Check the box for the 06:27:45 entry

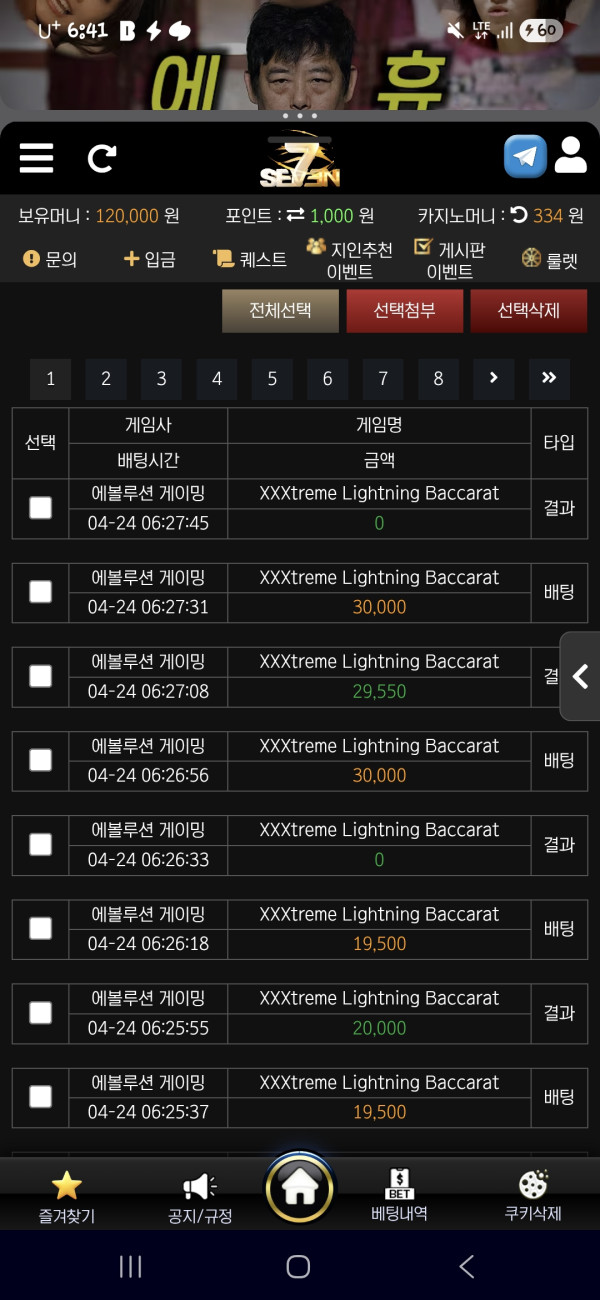tap(40, 508)
